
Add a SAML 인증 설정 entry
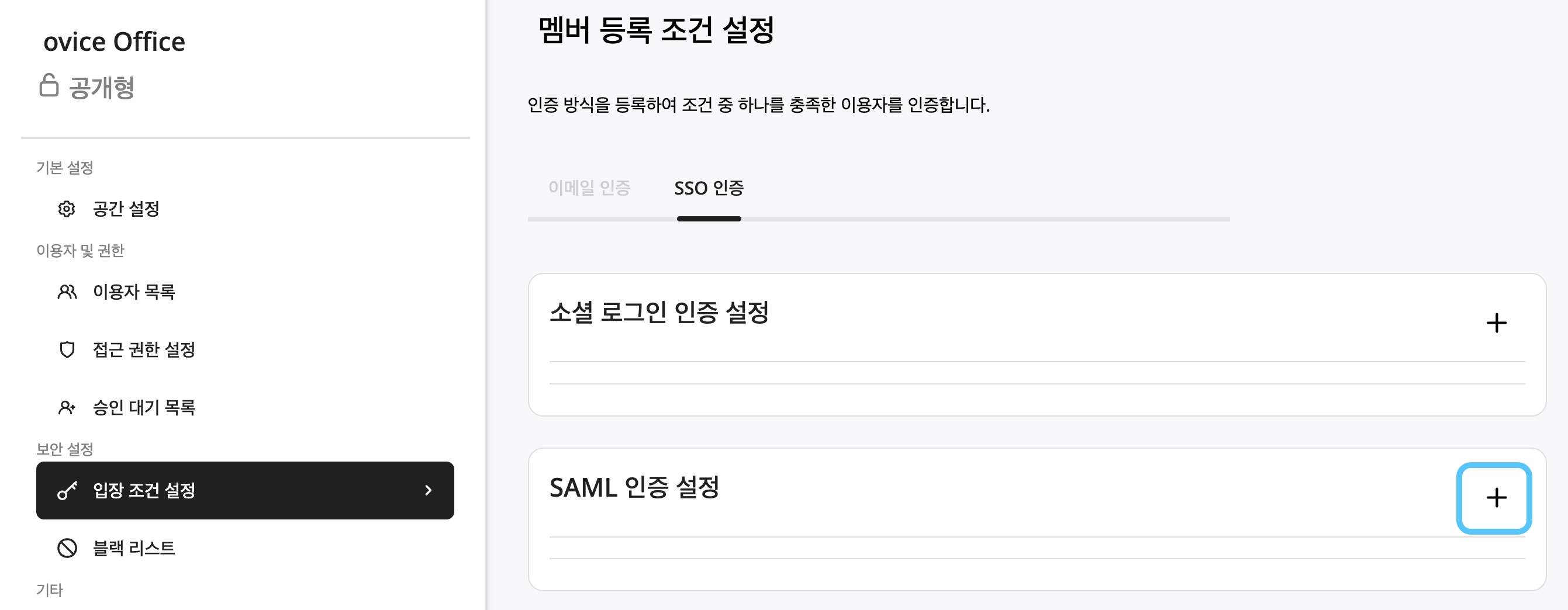[x=1494, y=498]
